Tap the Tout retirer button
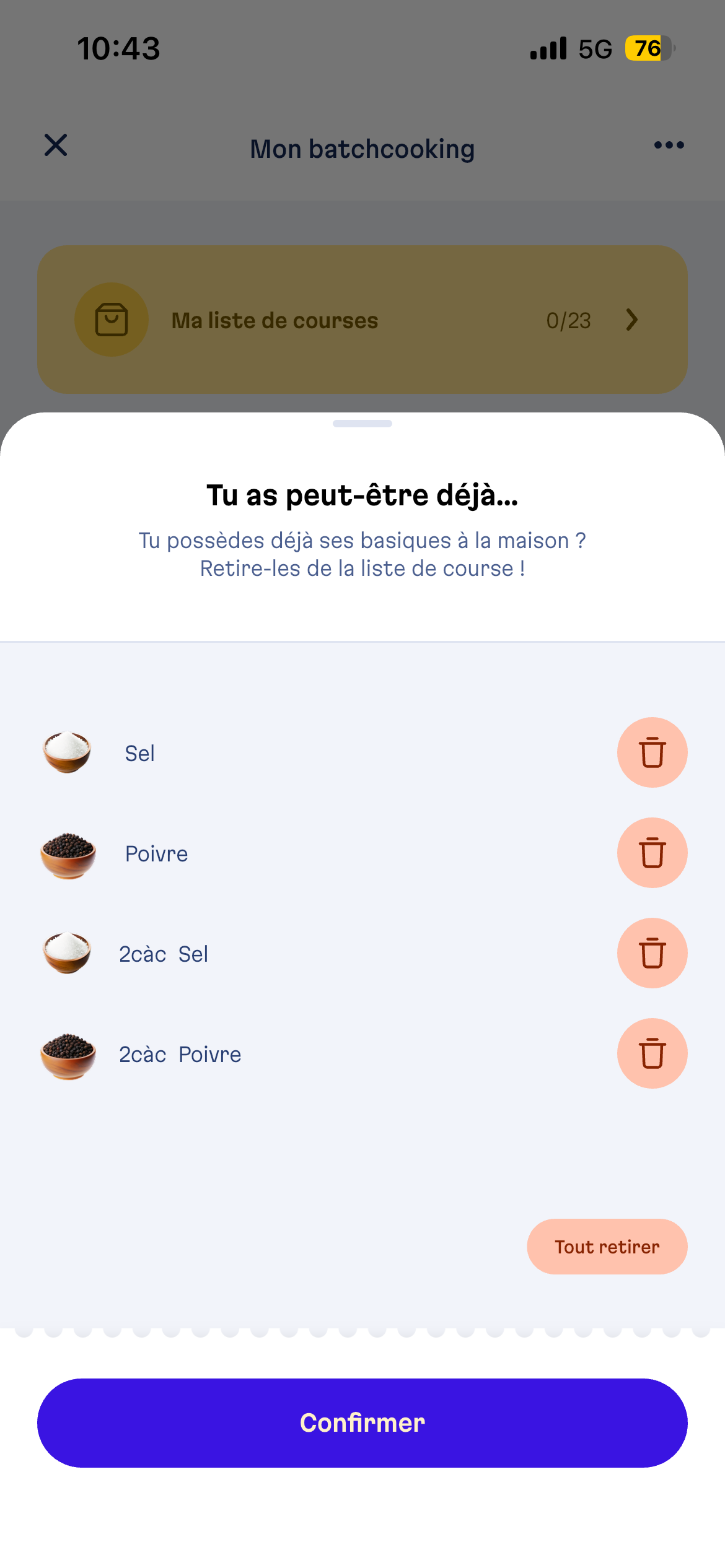The width and height of the screenshot is (725, 1568). [607, 1247]
